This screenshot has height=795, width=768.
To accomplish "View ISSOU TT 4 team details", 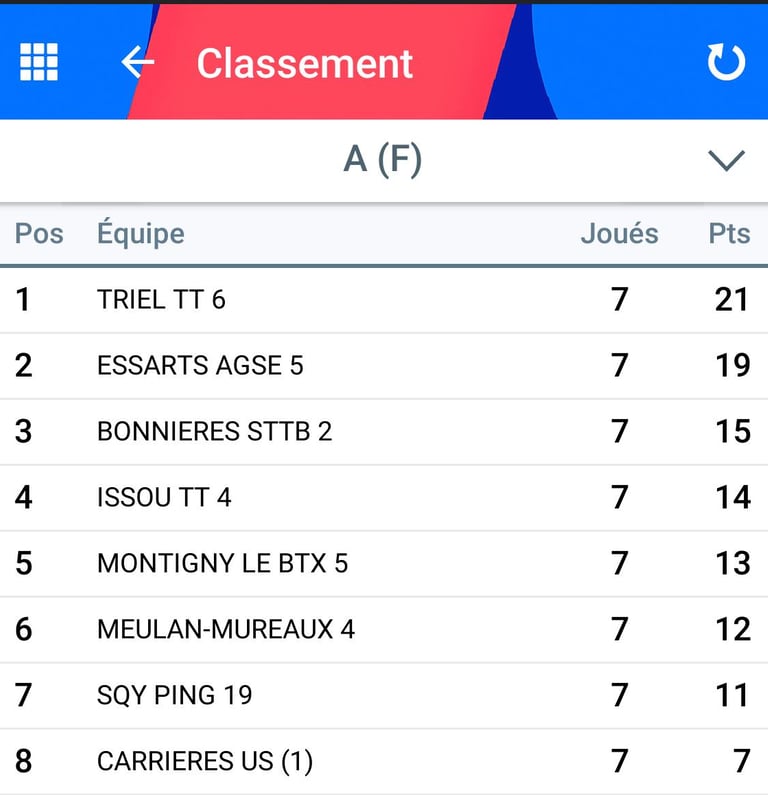I will coord(164,497).
